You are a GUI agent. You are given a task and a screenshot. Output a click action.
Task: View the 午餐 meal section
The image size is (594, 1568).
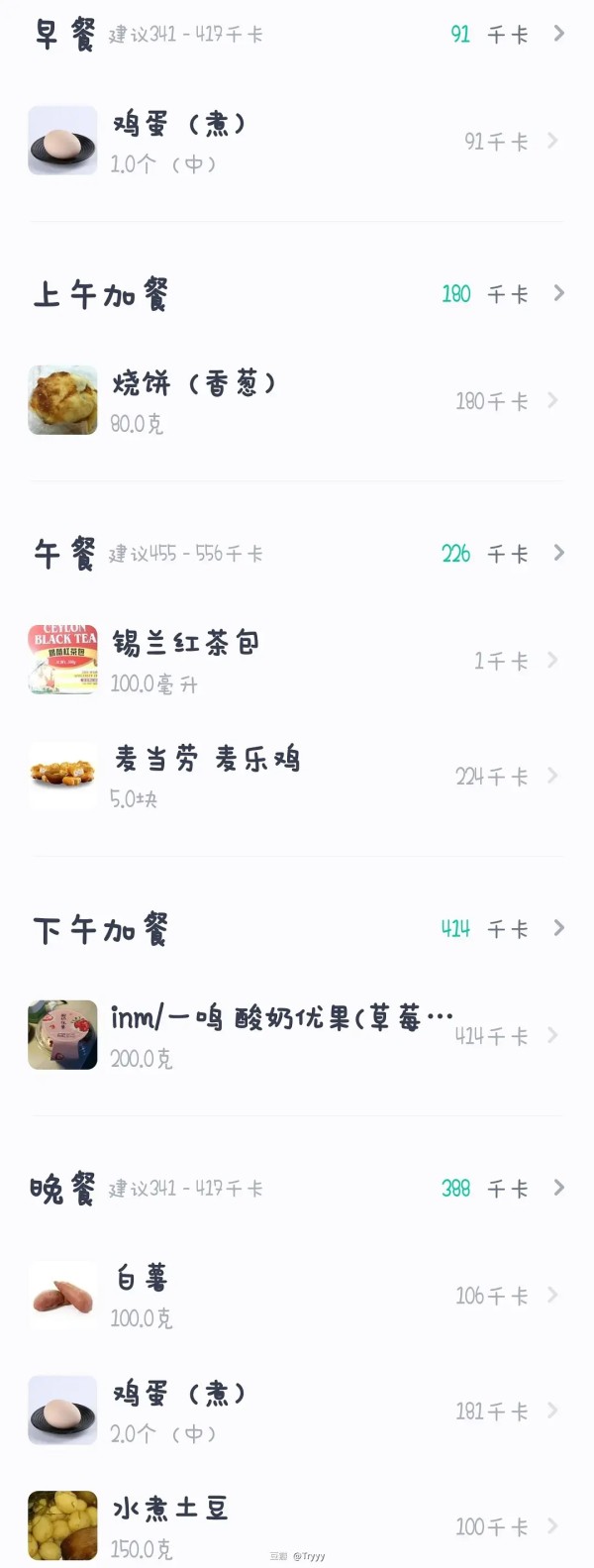point(297,553)
